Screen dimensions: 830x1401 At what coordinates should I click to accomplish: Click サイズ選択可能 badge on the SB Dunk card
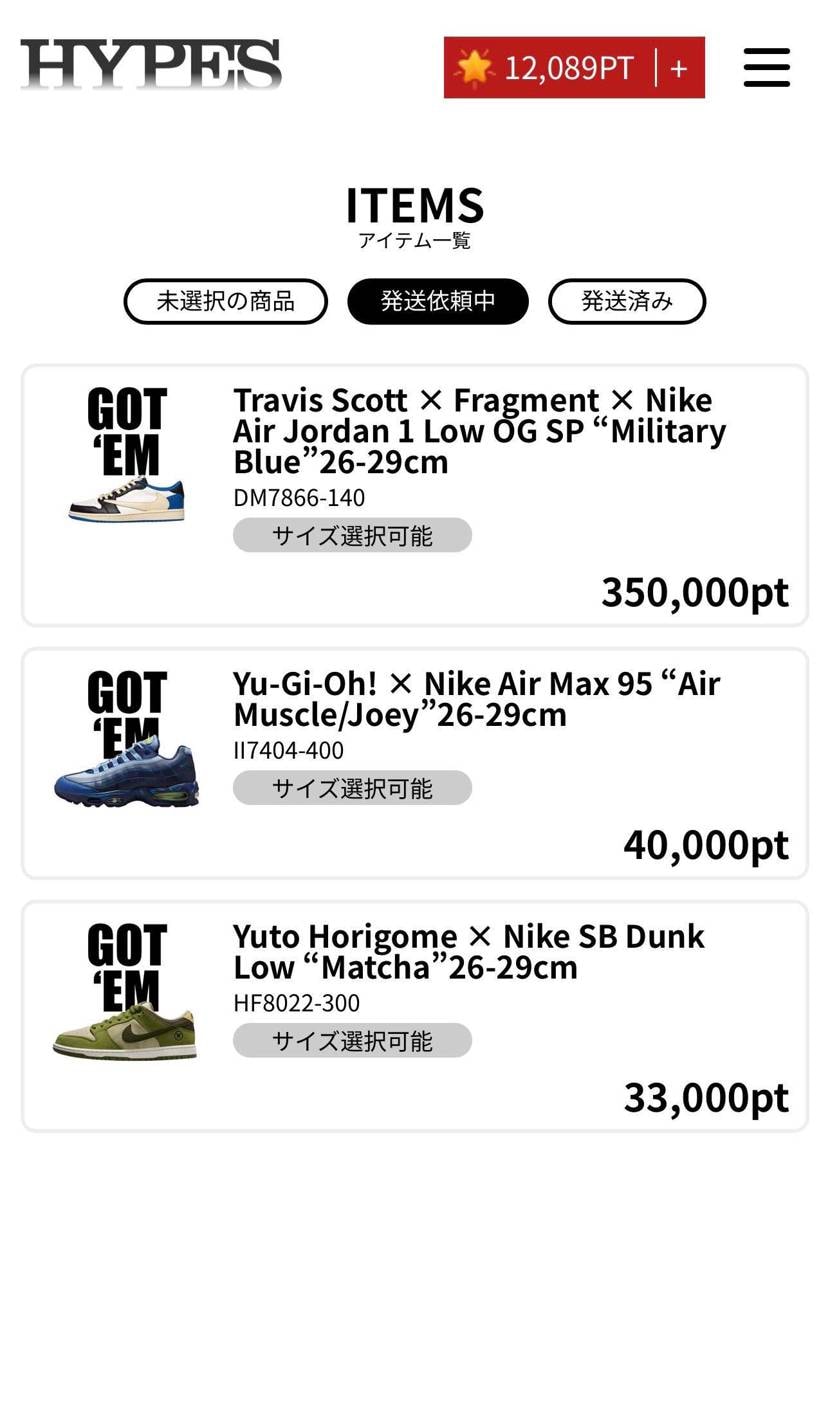pos(351,1040)
